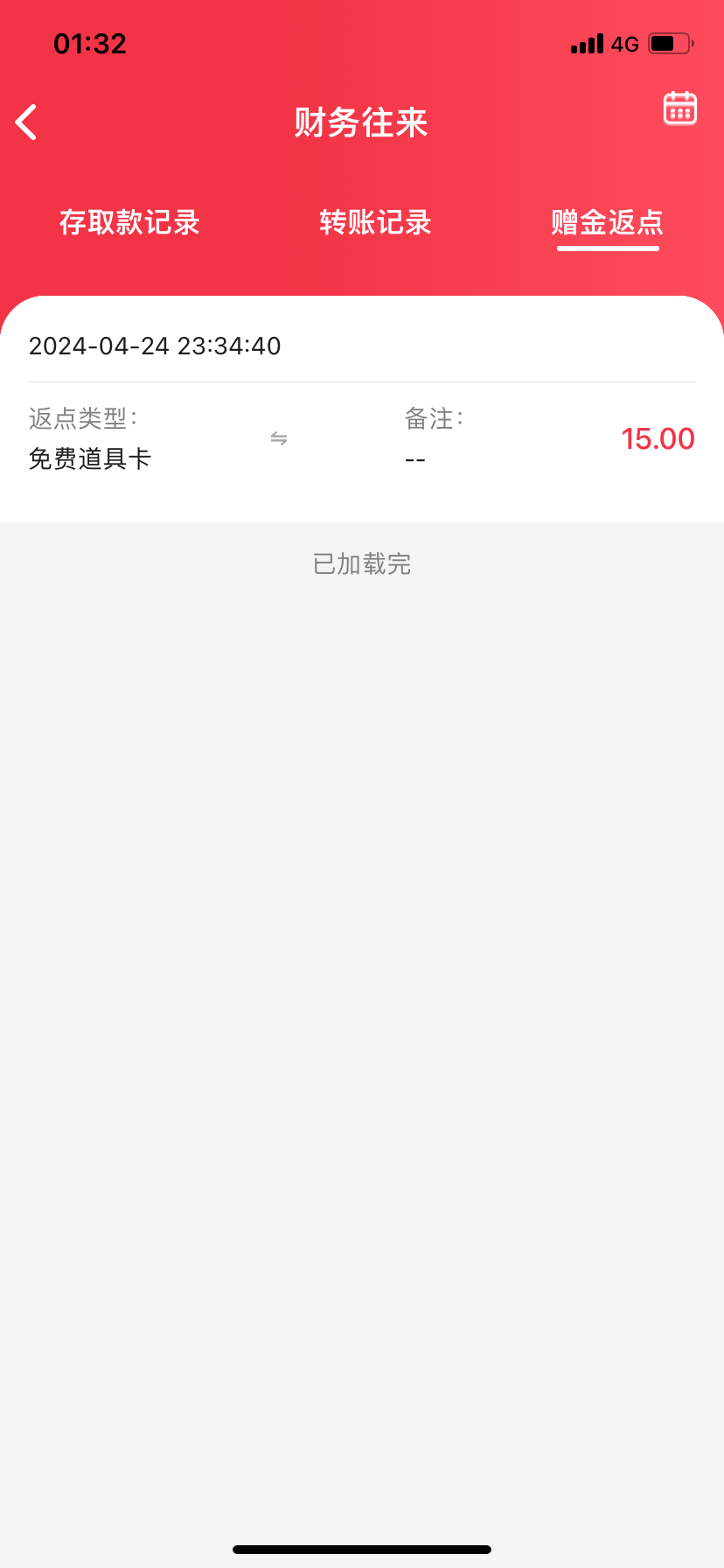Switch to the 转账记录 tab
724x1568 pixels.
point(375,222)
